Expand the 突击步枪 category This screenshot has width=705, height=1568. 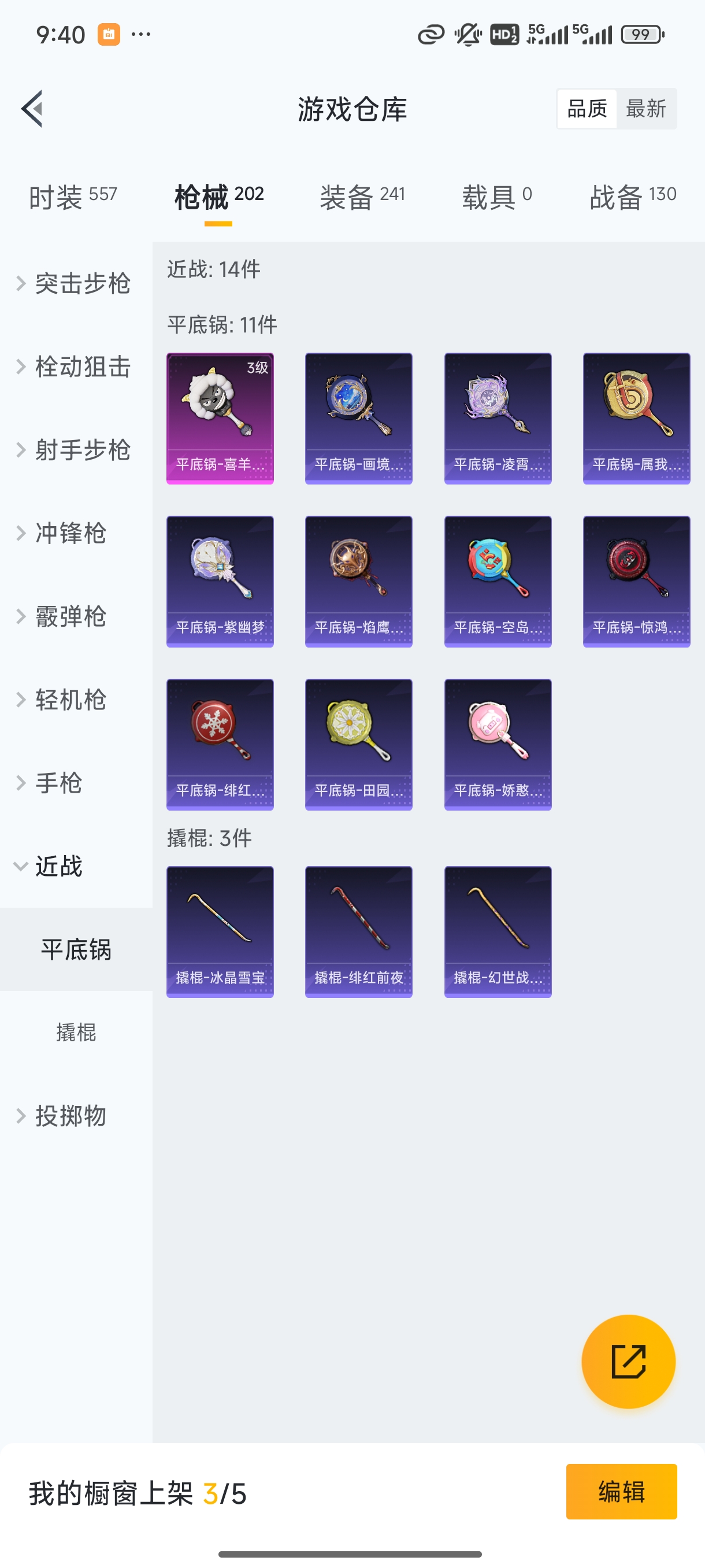pyautogui.click(x=82, y=283)
